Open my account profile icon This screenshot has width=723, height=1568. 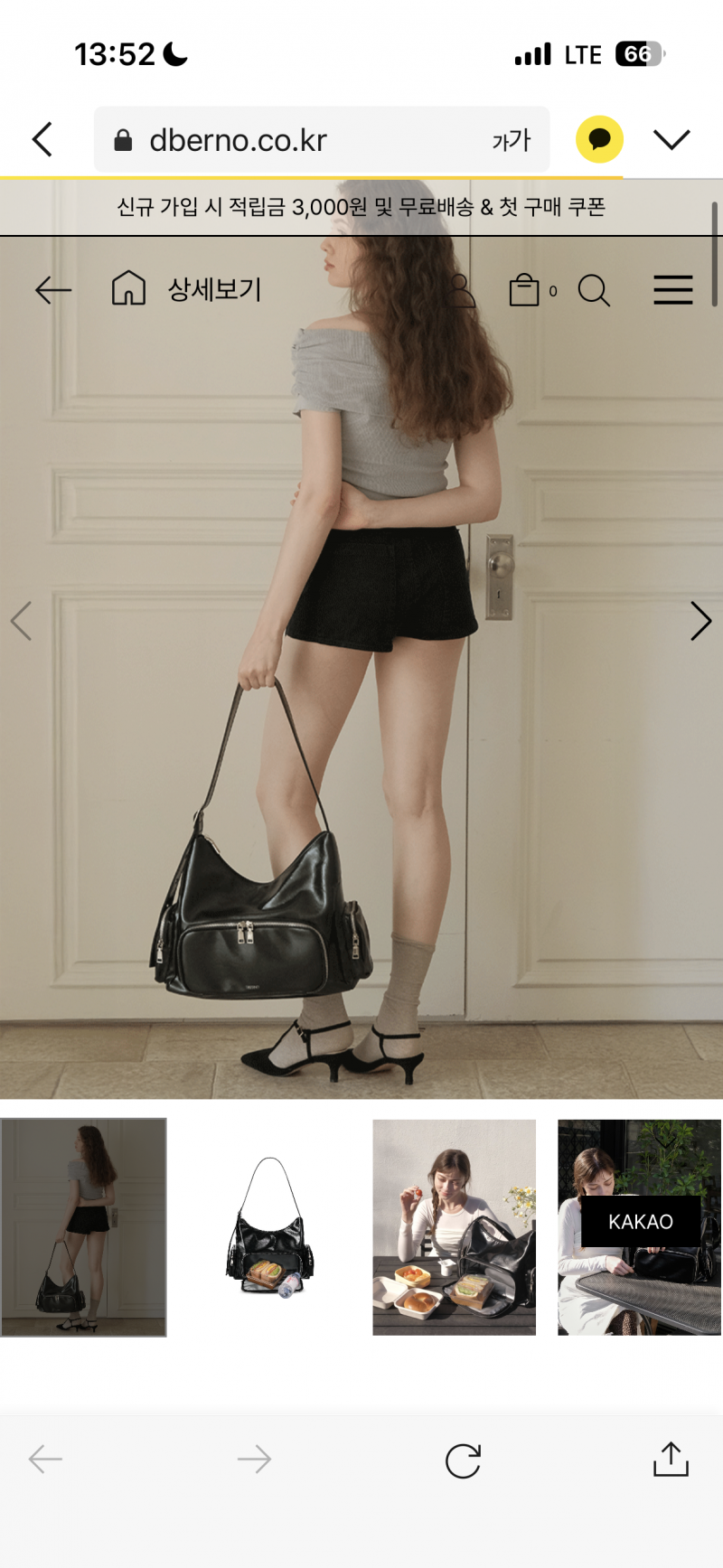pos(460,290)
